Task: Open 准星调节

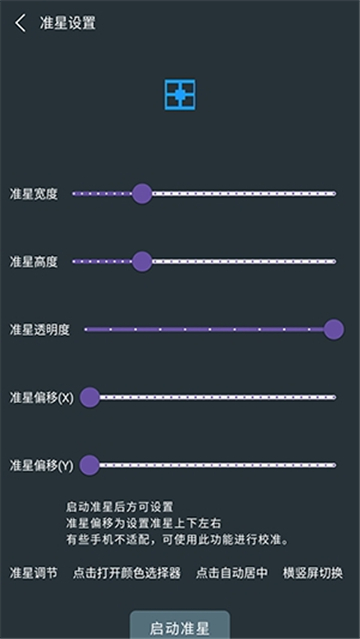Action: pos(33,573)
